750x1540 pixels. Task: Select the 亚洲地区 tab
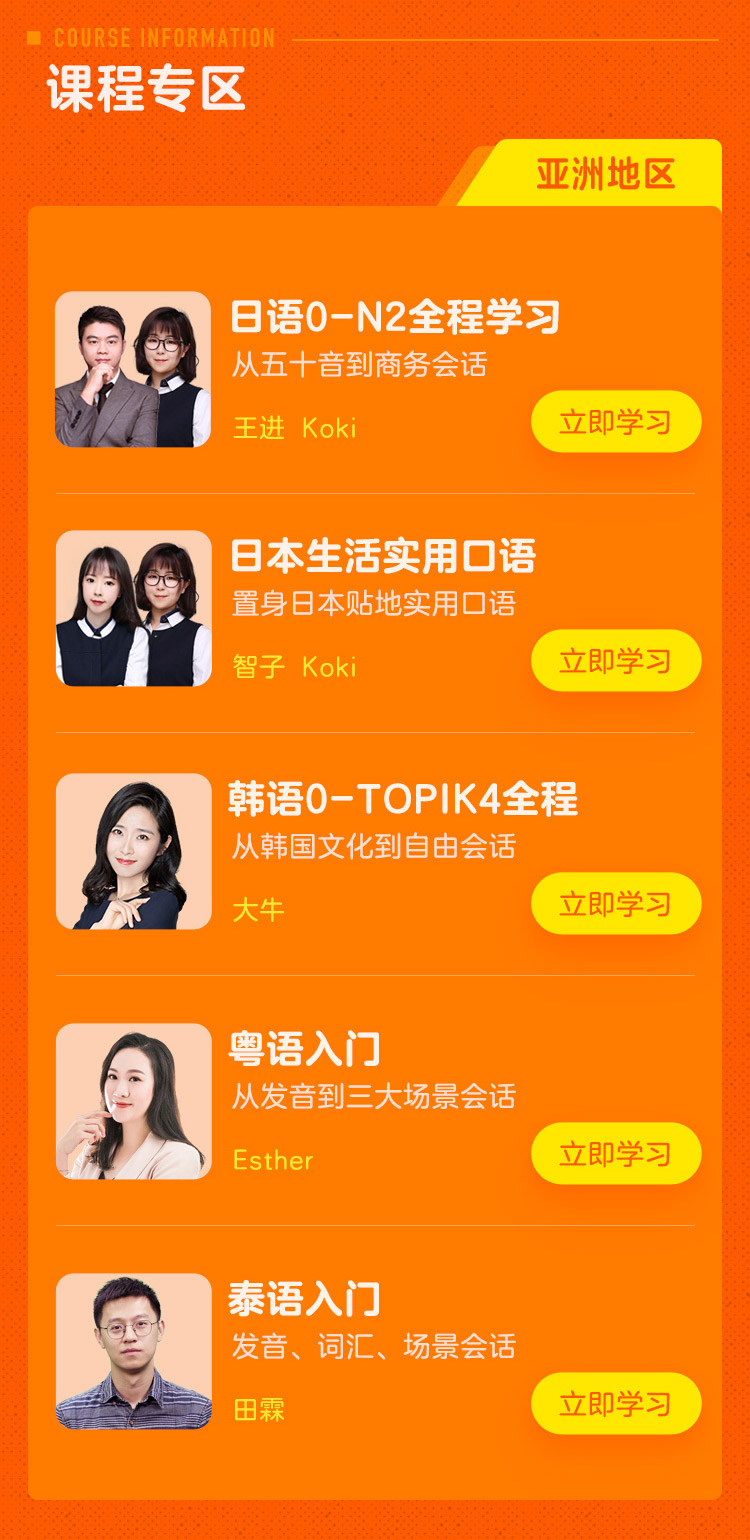[604, 173]
